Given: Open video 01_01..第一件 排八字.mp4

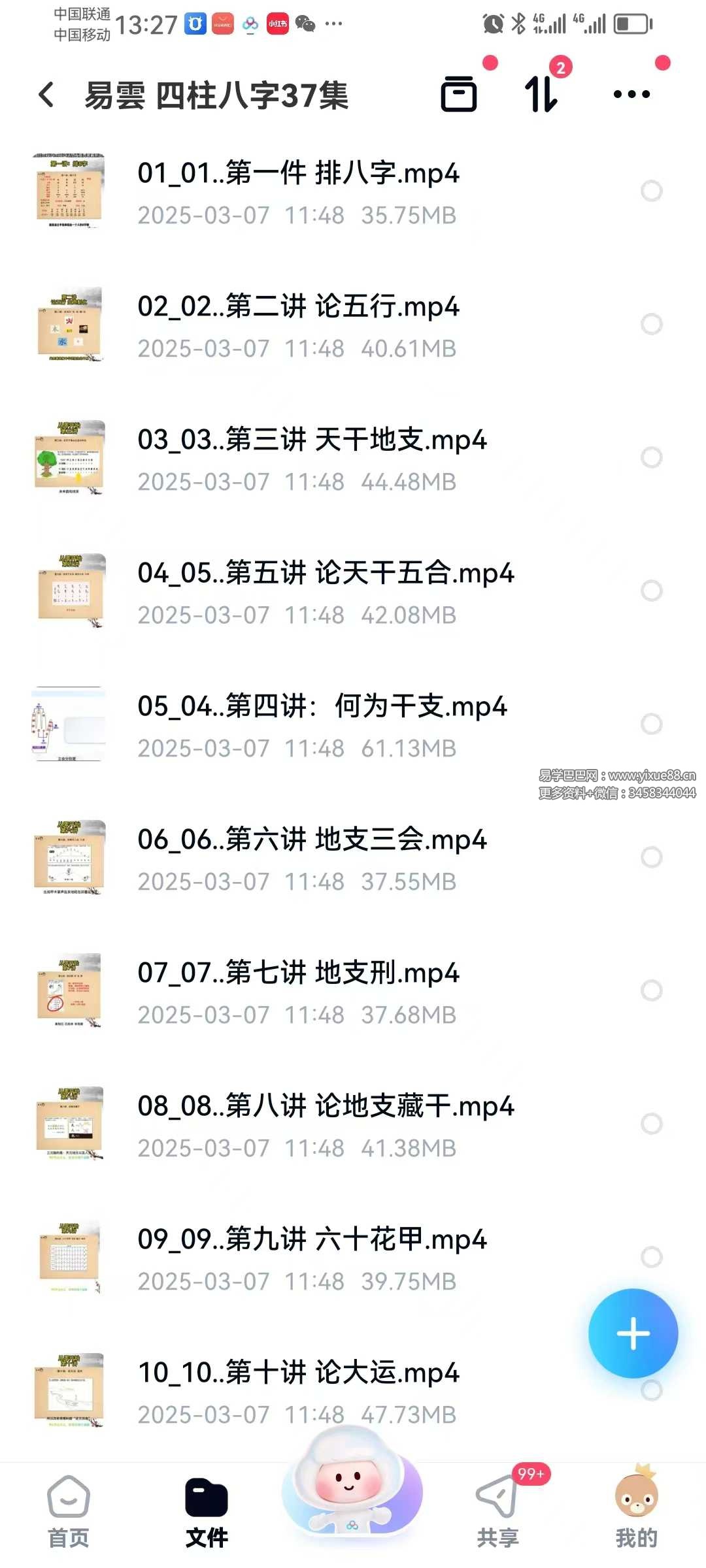Looking at the screenshot, I should coord(298,174).
